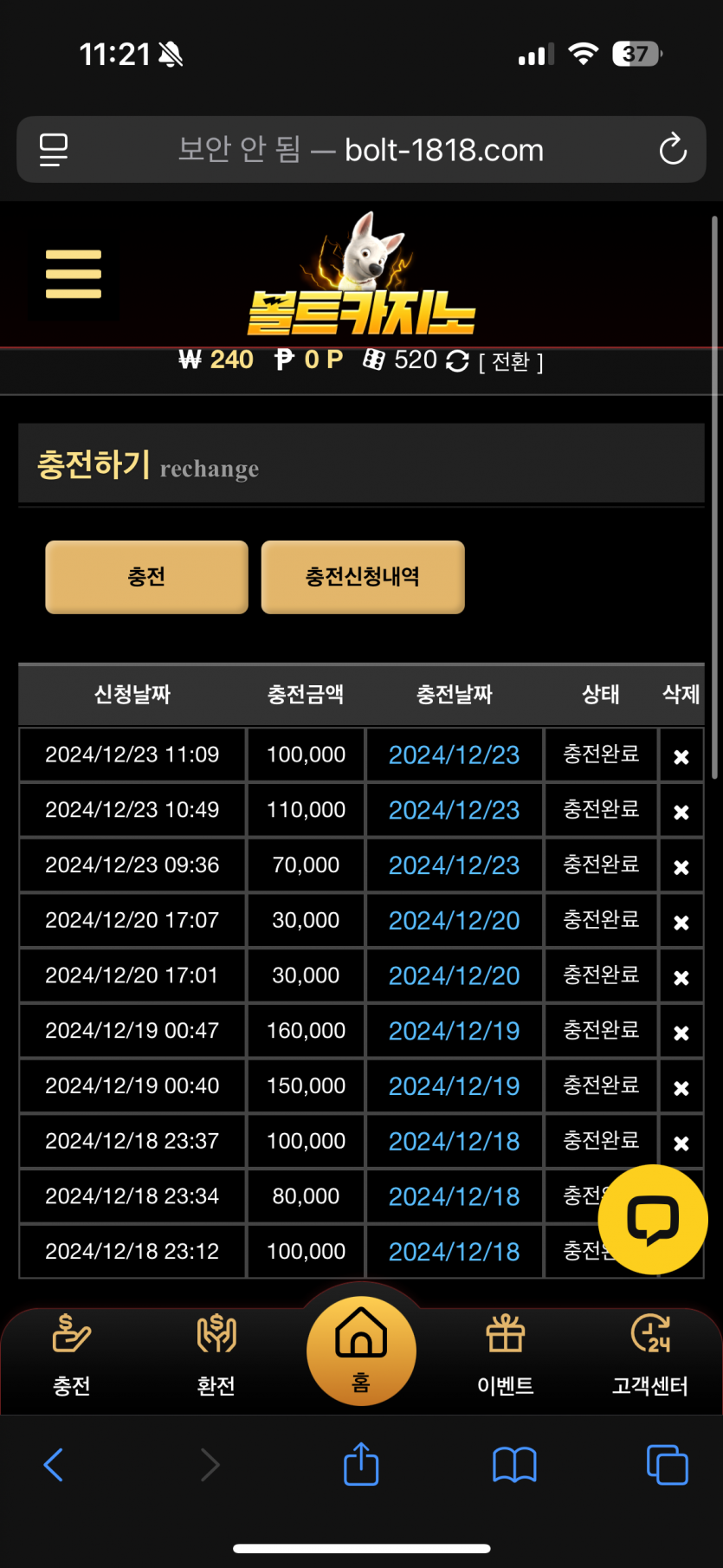
Task: Refresh the balance with the circular arrows
Action: tap(457, 361)
